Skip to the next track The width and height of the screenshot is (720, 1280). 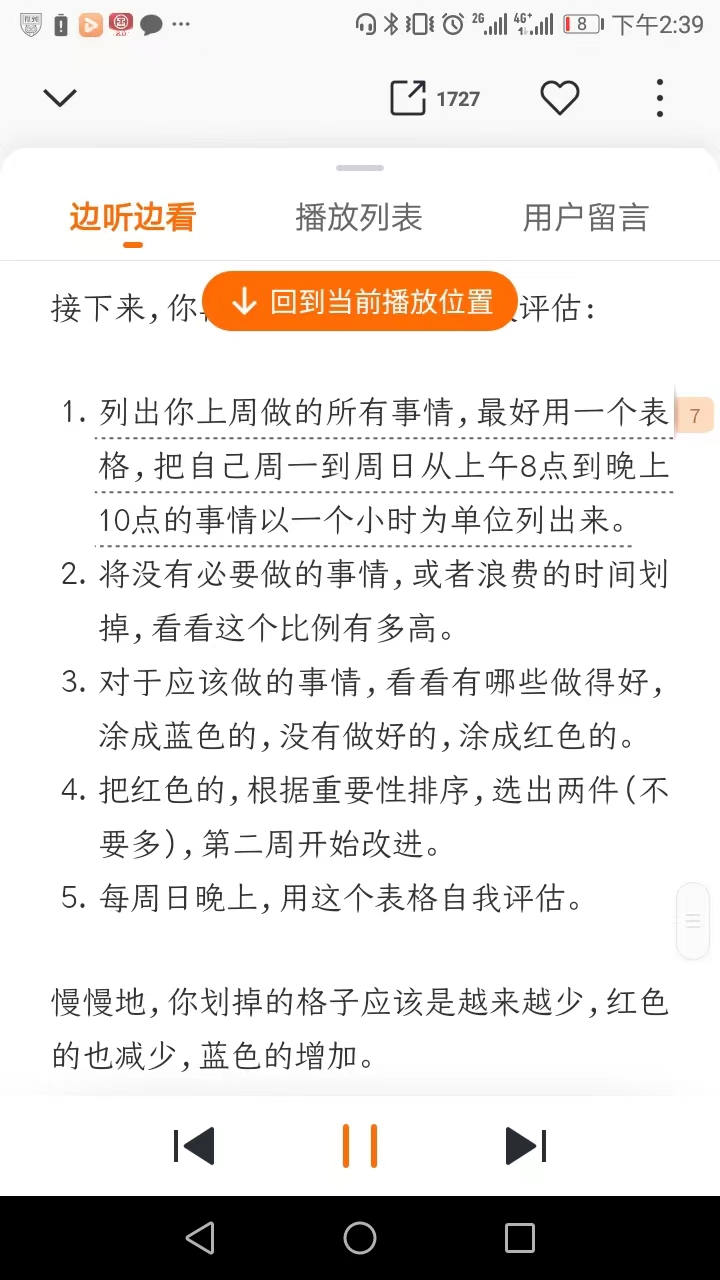click(x=526, y=1146)
